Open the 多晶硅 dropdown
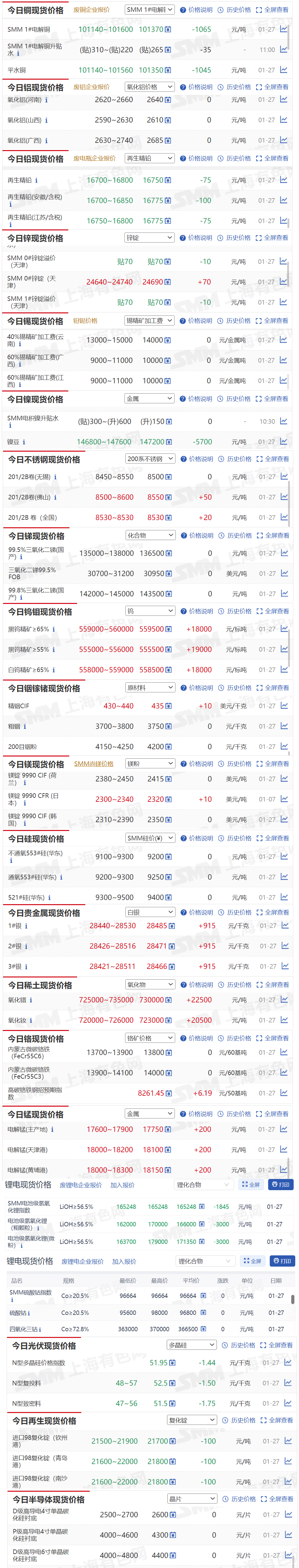 click(x=192, y=1345)
